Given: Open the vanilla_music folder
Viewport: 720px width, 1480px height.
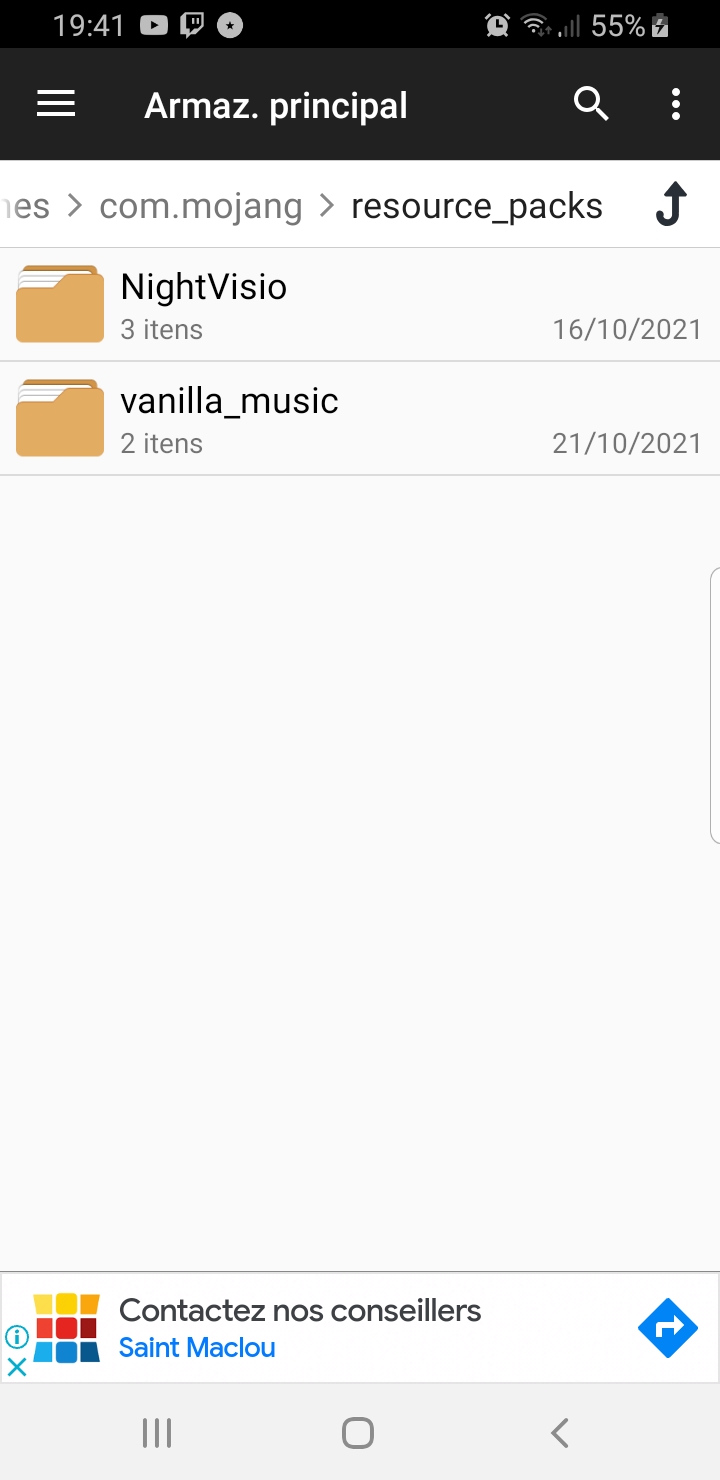Looking at the screenshot, I should tap(360, 419).
